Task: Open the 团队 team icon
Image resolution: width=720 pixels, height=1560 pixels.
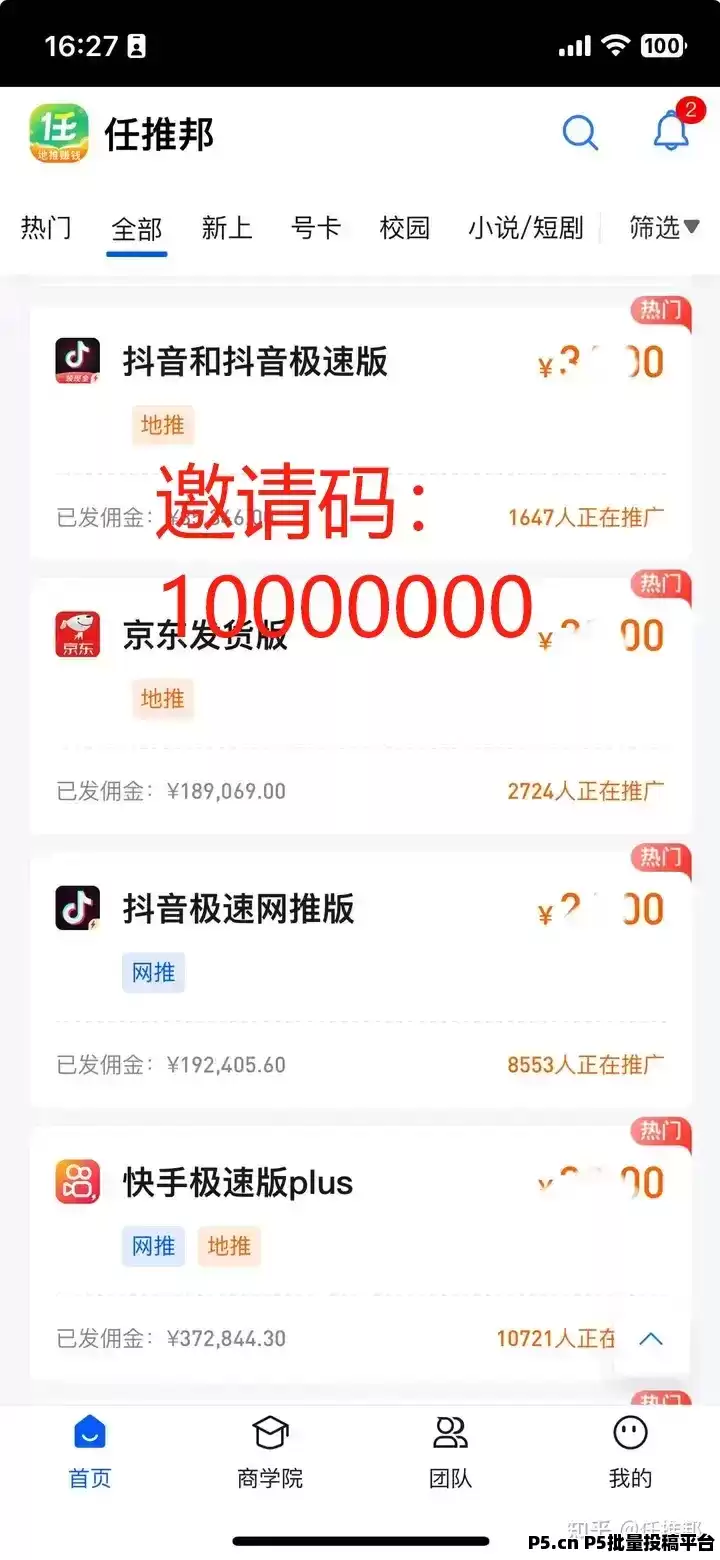Action: click(x=449, y=1434)
